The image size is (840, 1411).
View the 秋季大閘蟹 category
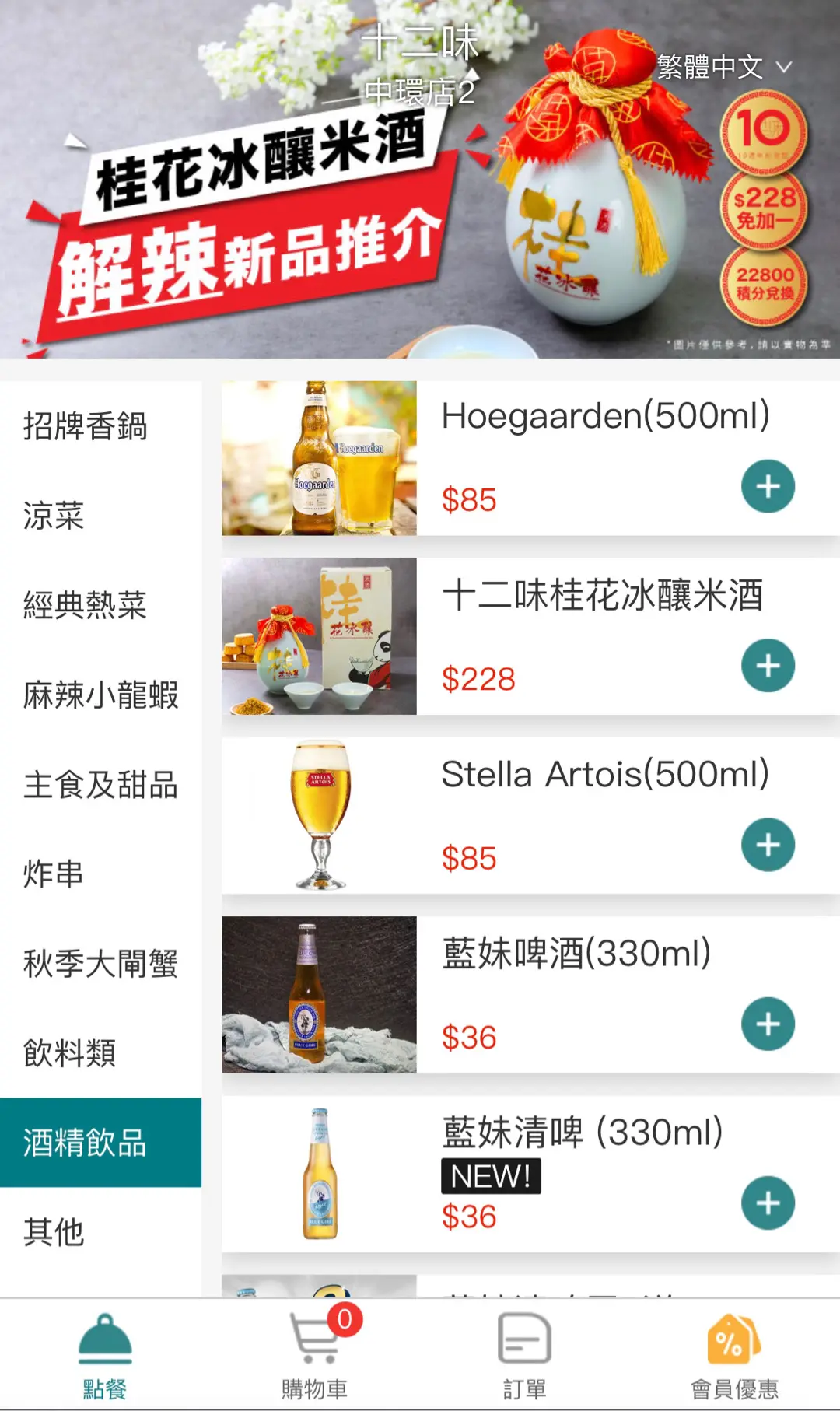click(101, 964)
